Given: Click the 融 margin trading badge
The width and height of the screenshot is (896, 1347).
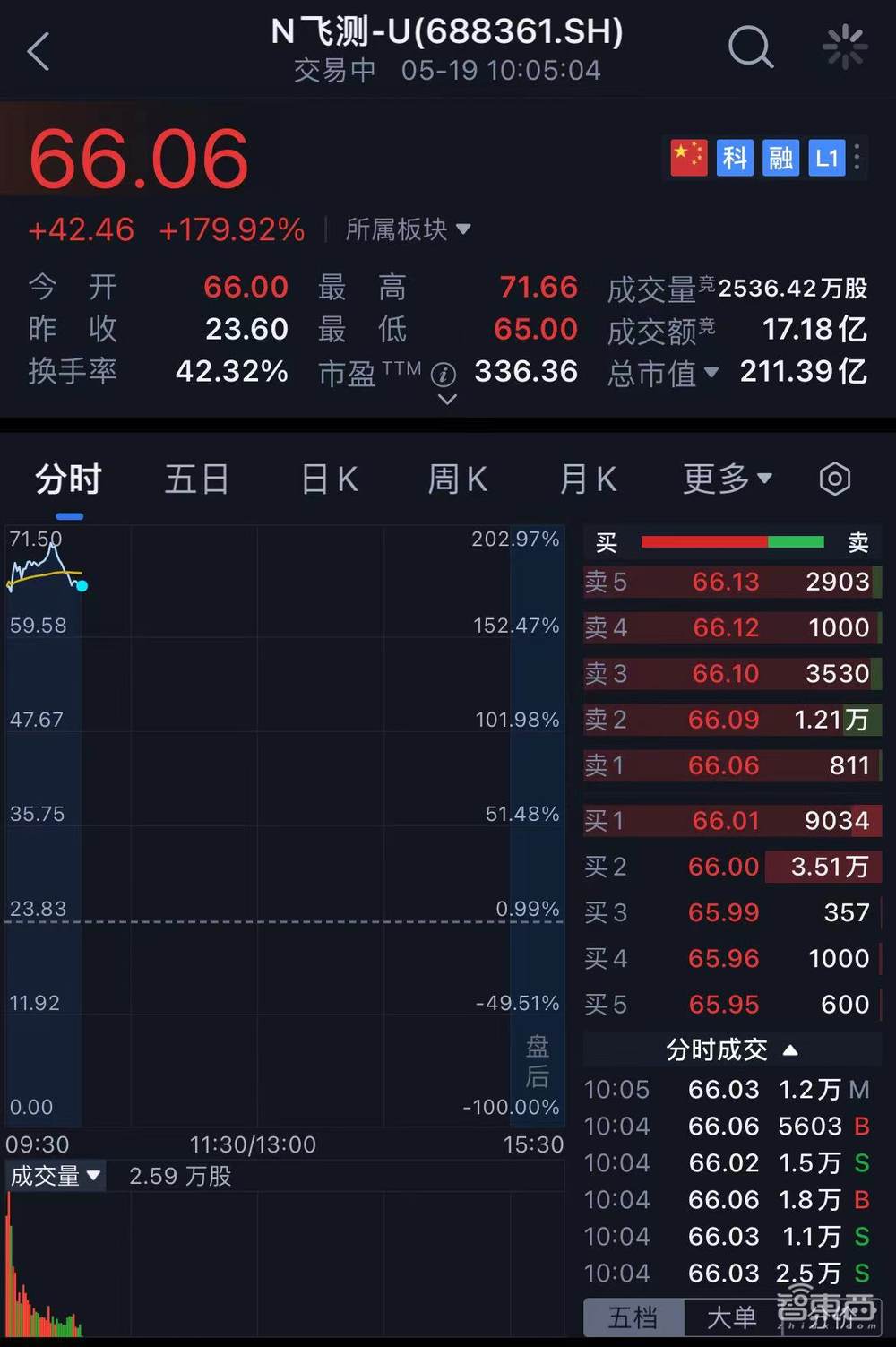Looking at the screenshot, I should (x=780, y=158).
